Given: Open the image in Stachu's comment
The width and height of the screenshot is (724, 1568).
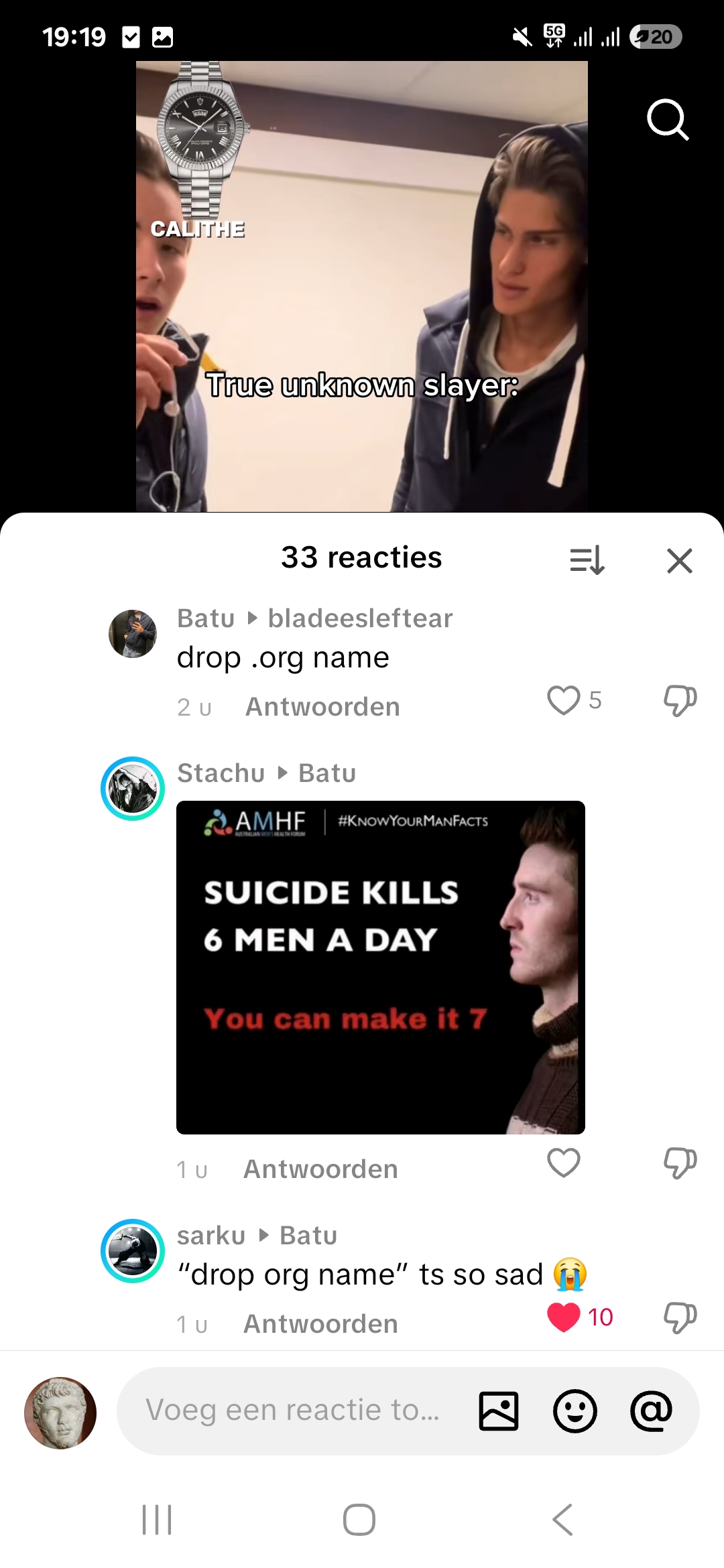Looking at the screenshot, I should point(381,967).
